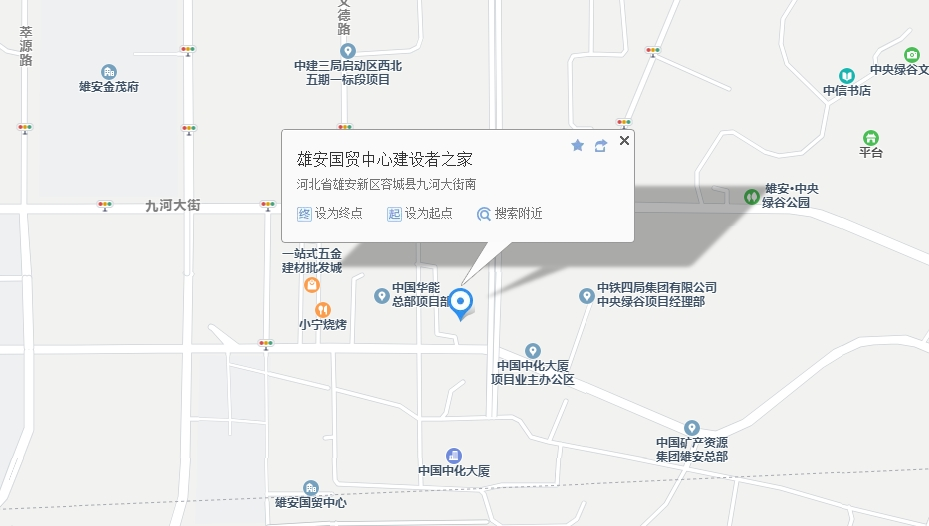Open the 一站式五金建材批发城 shop marker

(312, 286)
